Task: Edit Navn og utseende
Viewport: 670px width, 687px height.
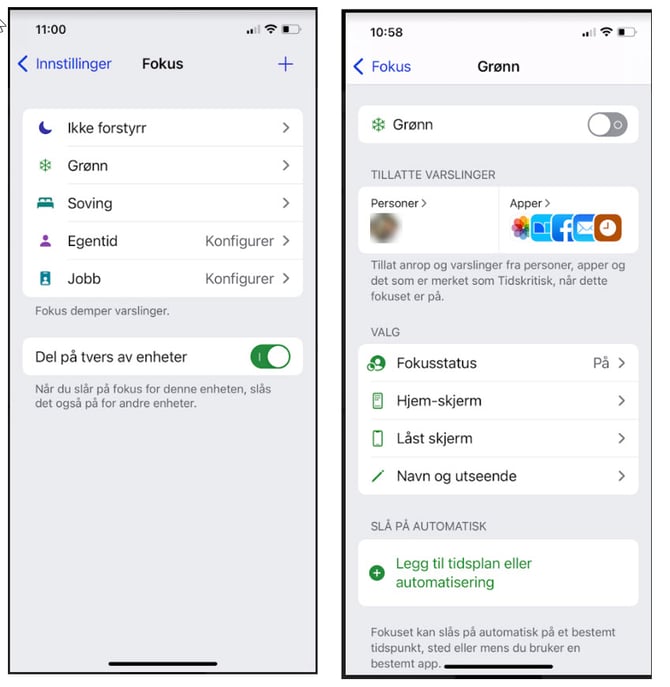Action: [497, 476]
